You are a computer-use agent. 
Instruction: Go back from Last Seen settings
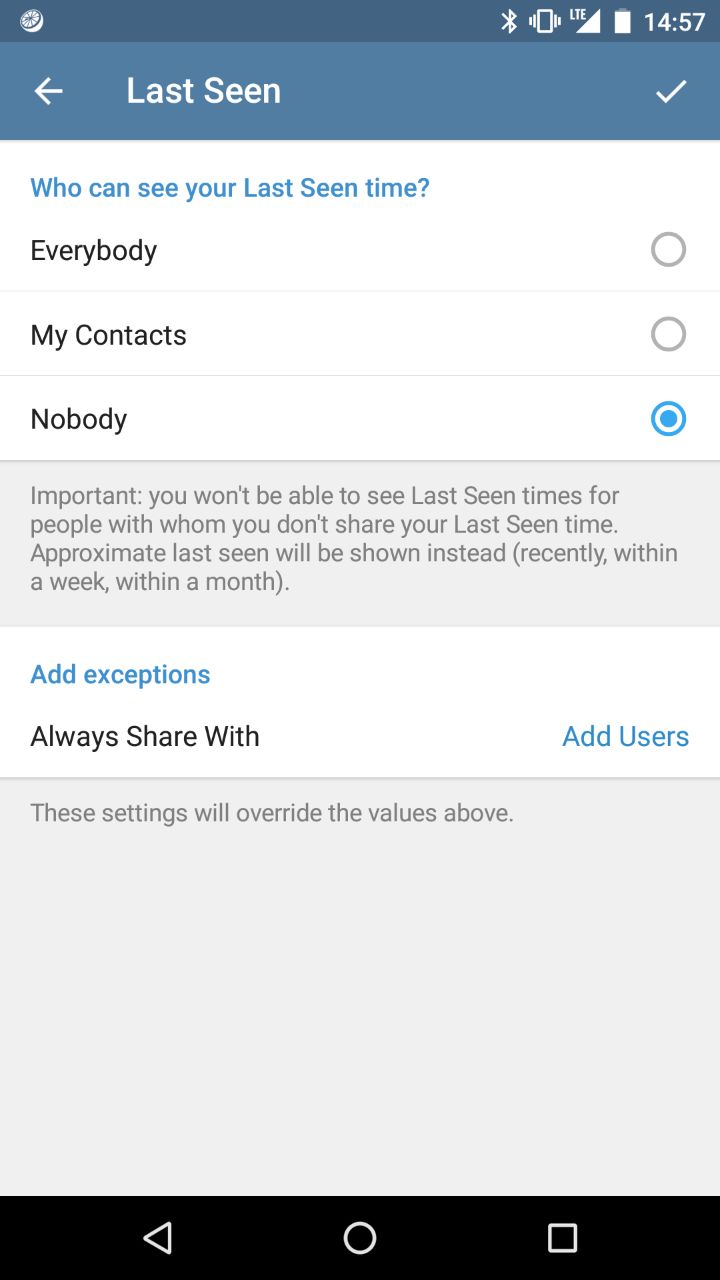click(x=48, y=91)
